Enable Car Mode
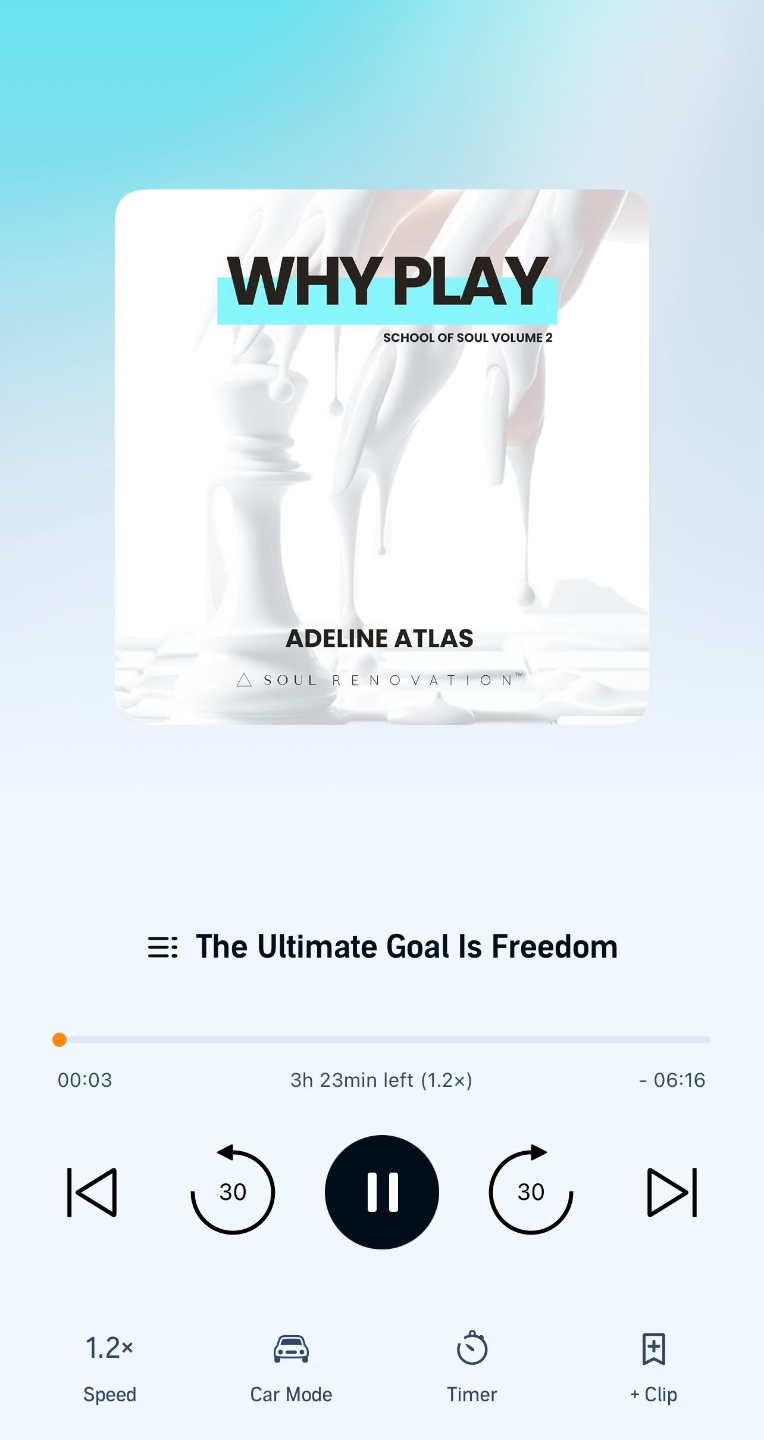This screenshot has width=764, height=1440. [x=291, y=1367]
